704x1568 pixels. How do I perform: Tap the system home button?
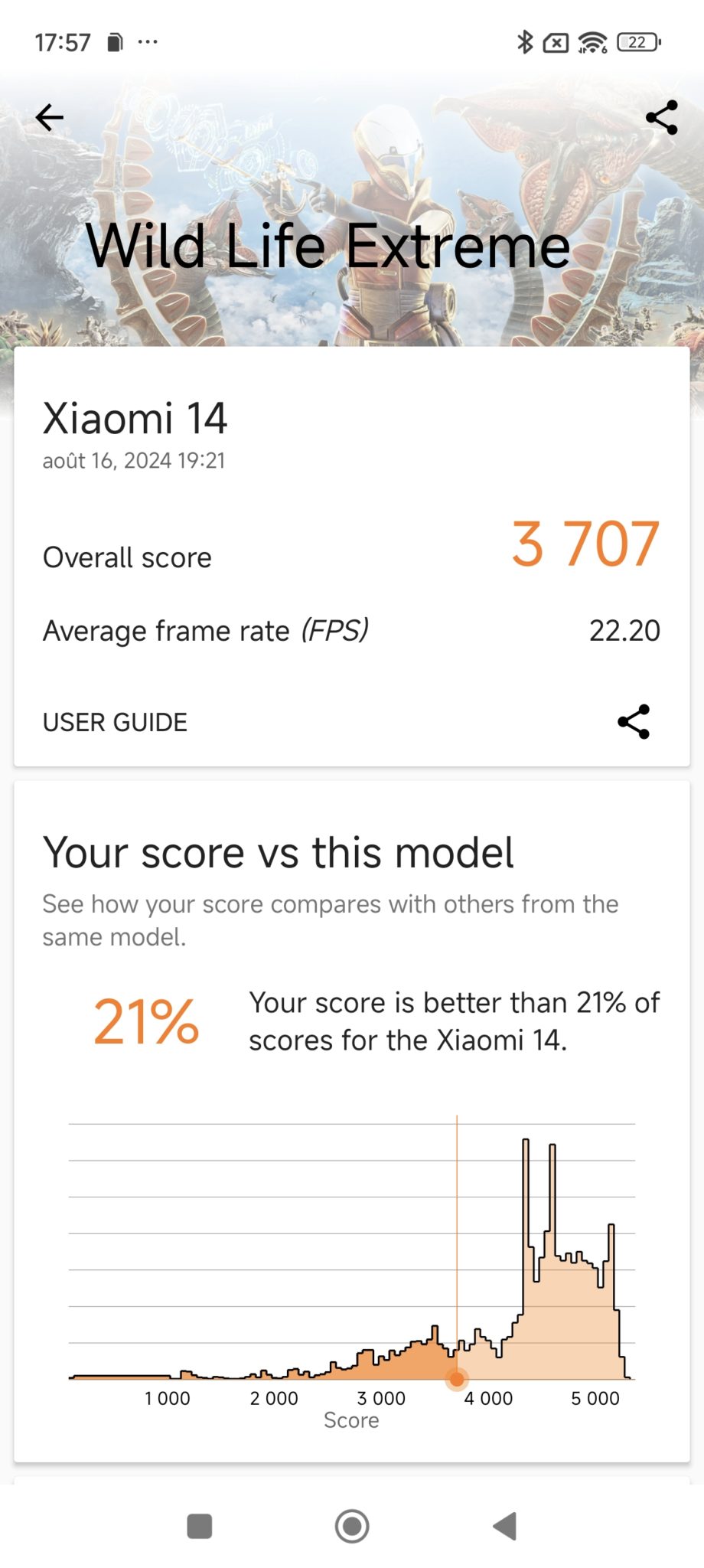(x=352, y=1526)
